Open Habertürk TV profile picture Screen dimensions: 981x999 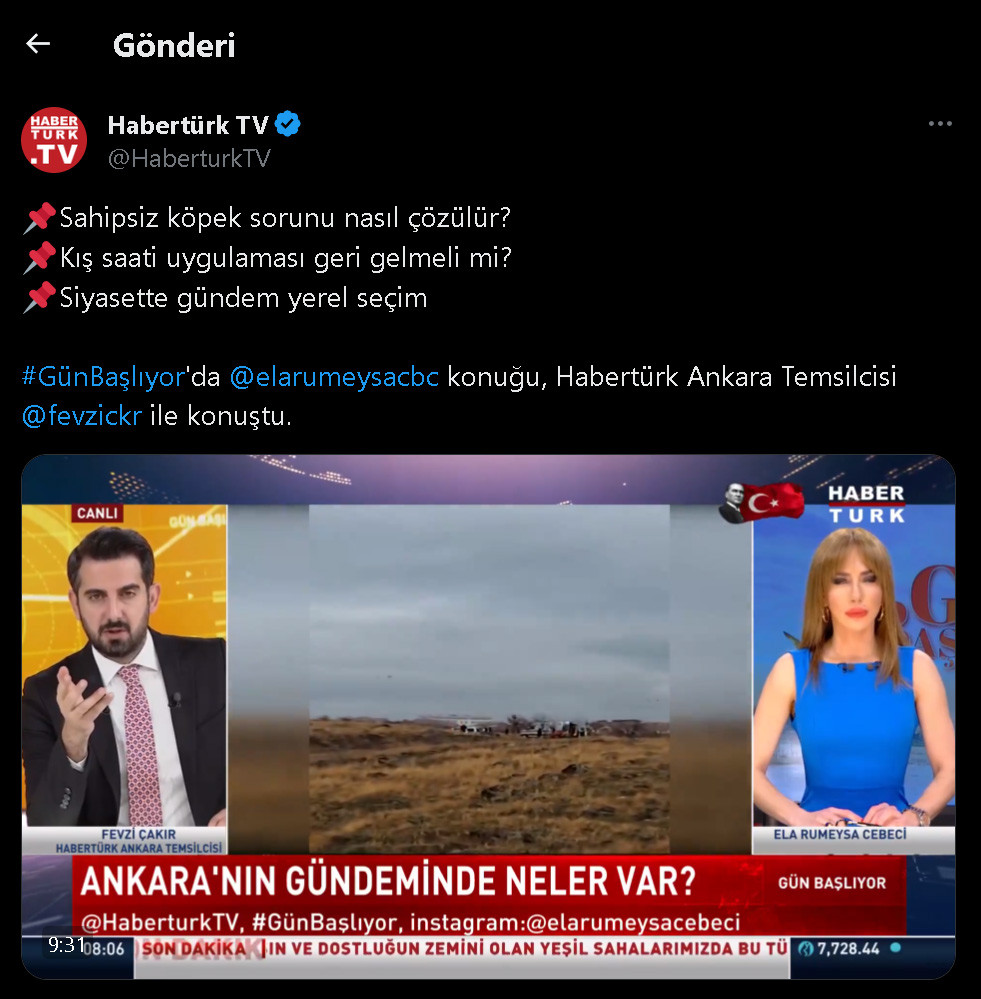coord(54,140)
